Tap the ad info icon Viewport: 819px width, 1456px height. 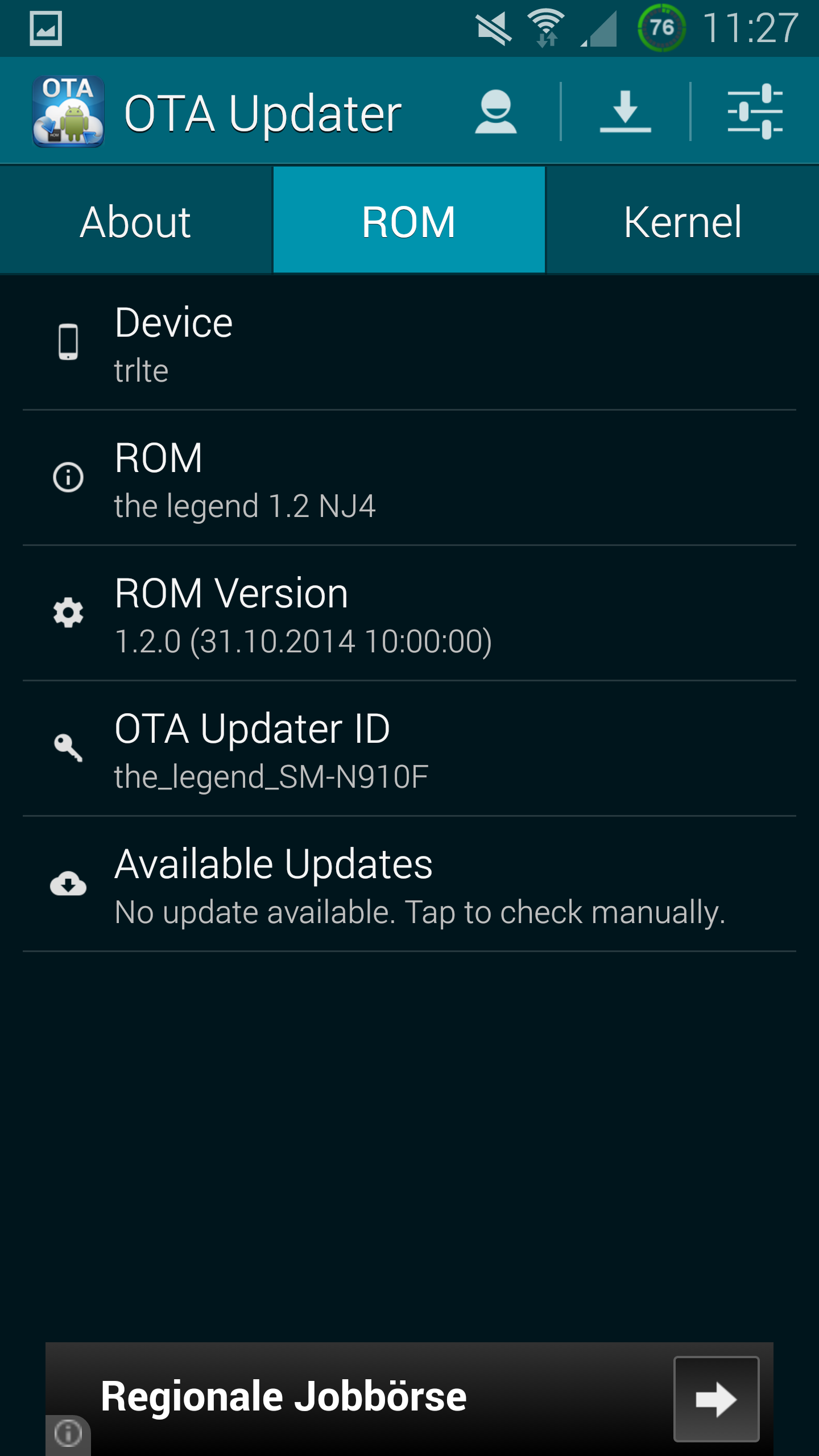68,1433
